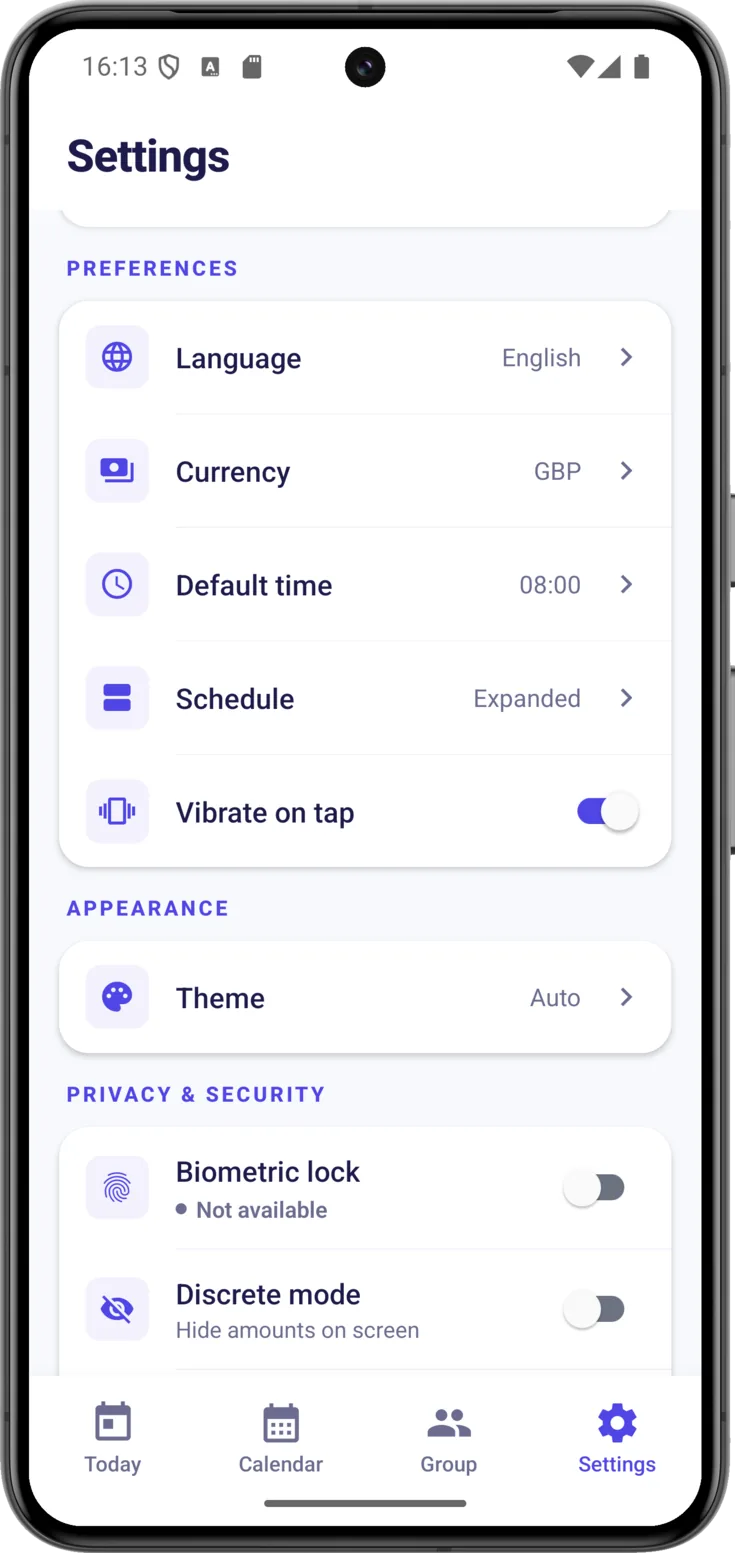Toggle the Biometric lock switch
This screenshot has width=735, height=1553.
click(594, 1188)
